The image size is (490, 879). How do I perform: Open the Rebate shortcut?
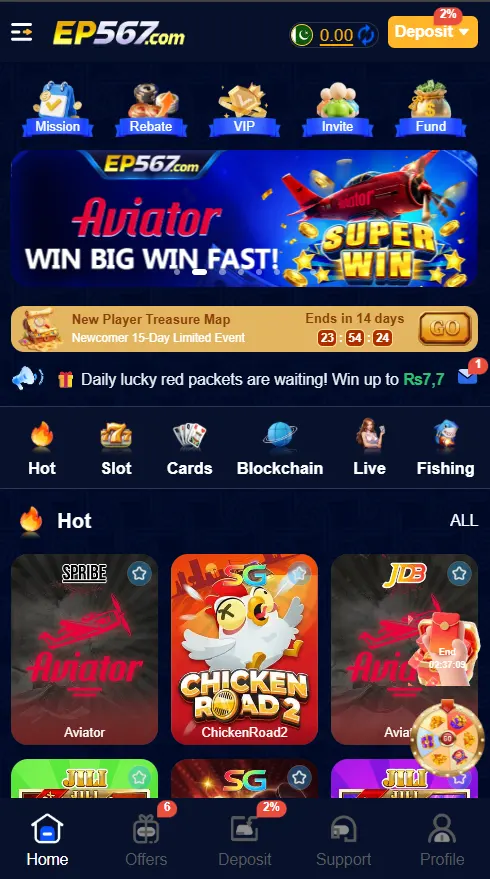click(151, 109)
